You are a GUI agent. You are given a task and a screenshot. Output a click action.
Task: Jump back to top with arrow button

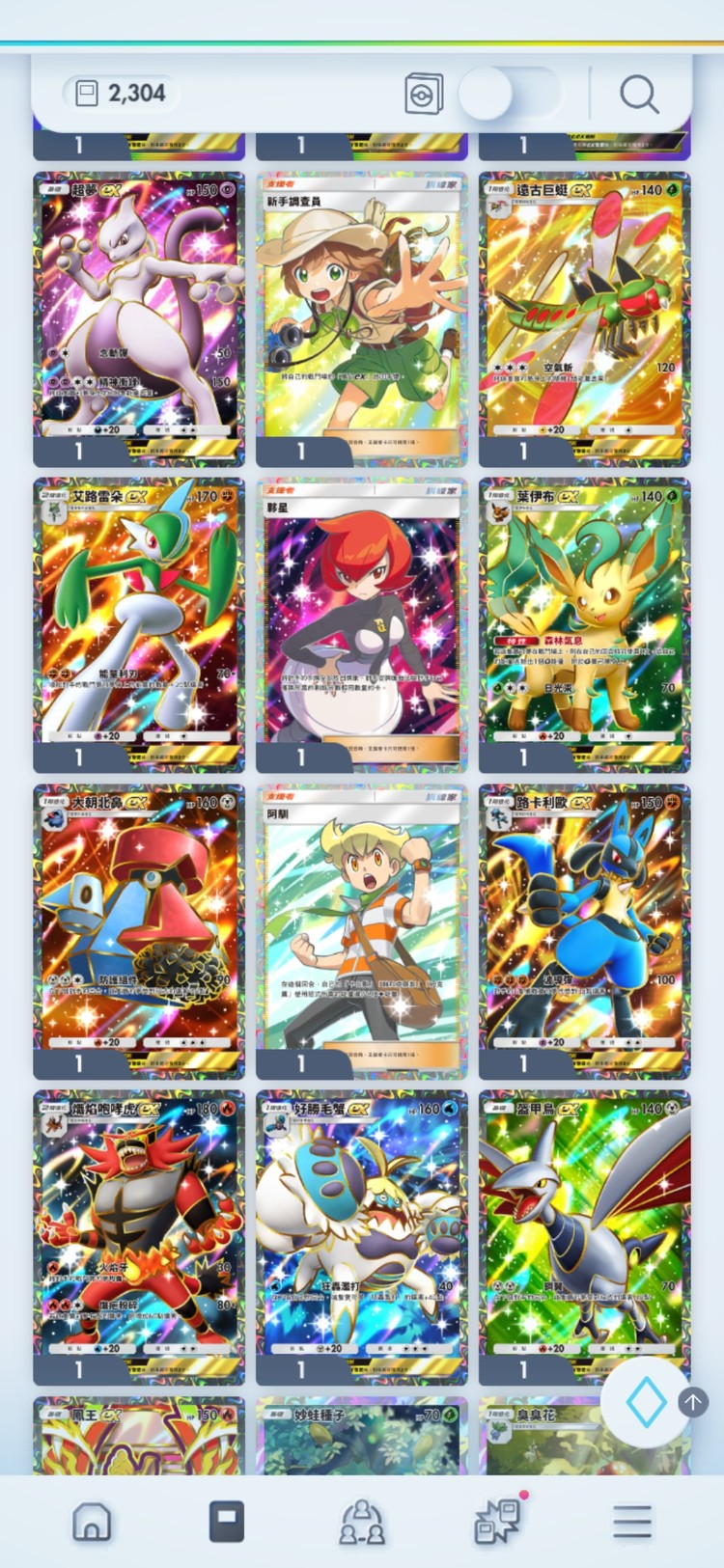pos(693,1401)
